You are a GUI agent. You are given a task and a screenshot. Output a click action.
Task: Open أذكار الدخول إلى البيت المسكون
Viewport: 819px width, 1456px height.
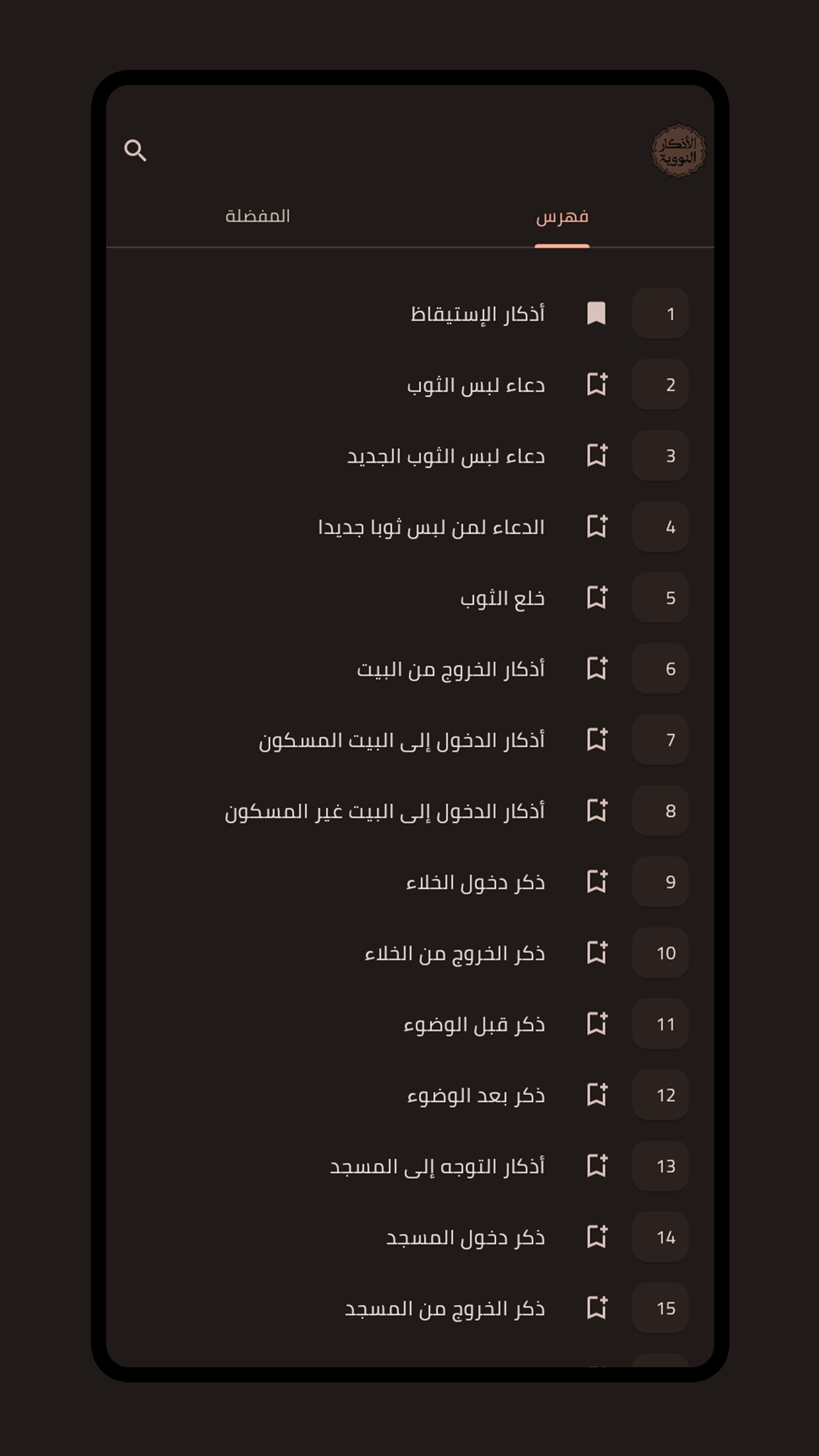tap(401, 740)
